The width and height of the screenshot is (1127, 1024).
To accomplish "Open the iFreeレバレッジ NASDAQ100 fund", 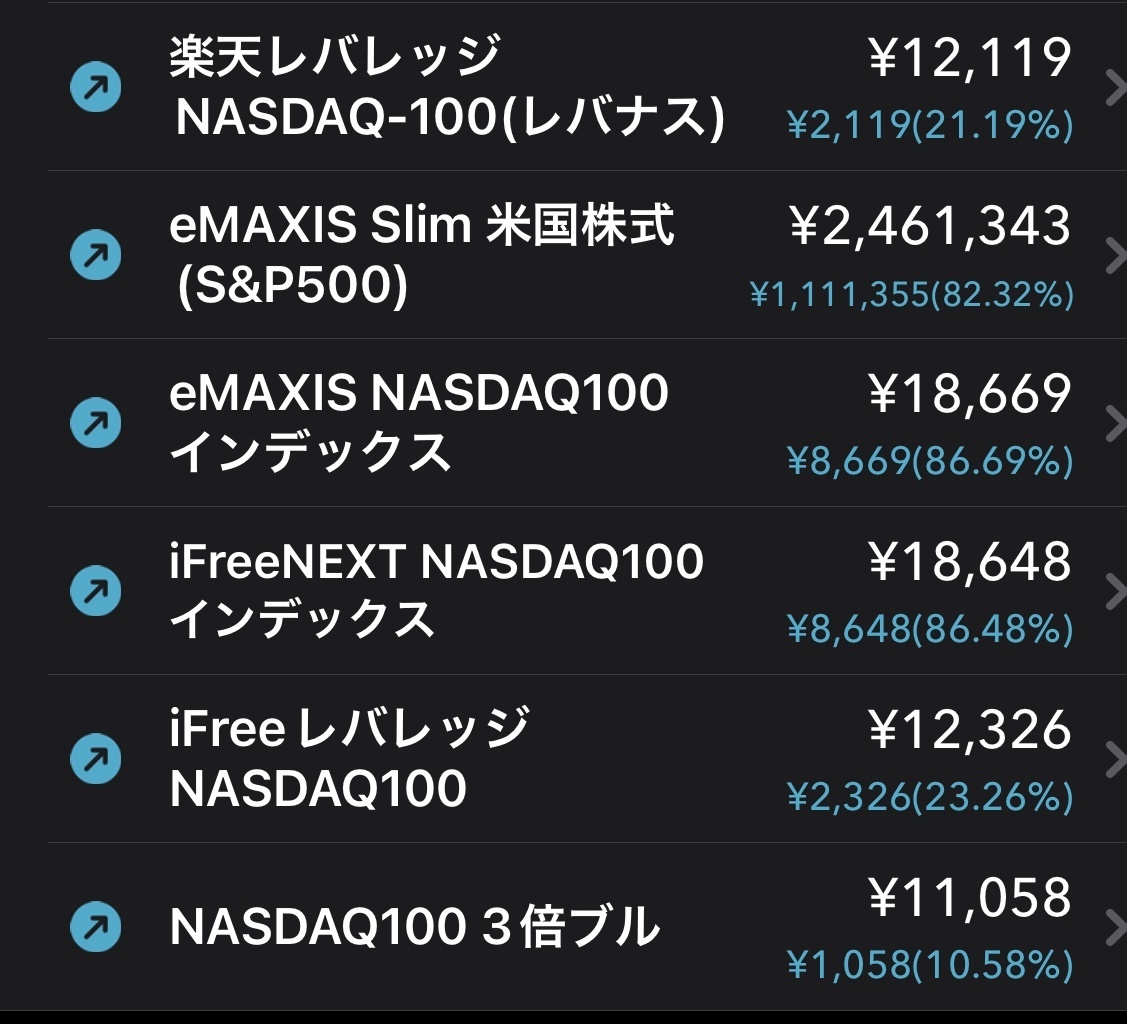I will click(x=350, y=759).
